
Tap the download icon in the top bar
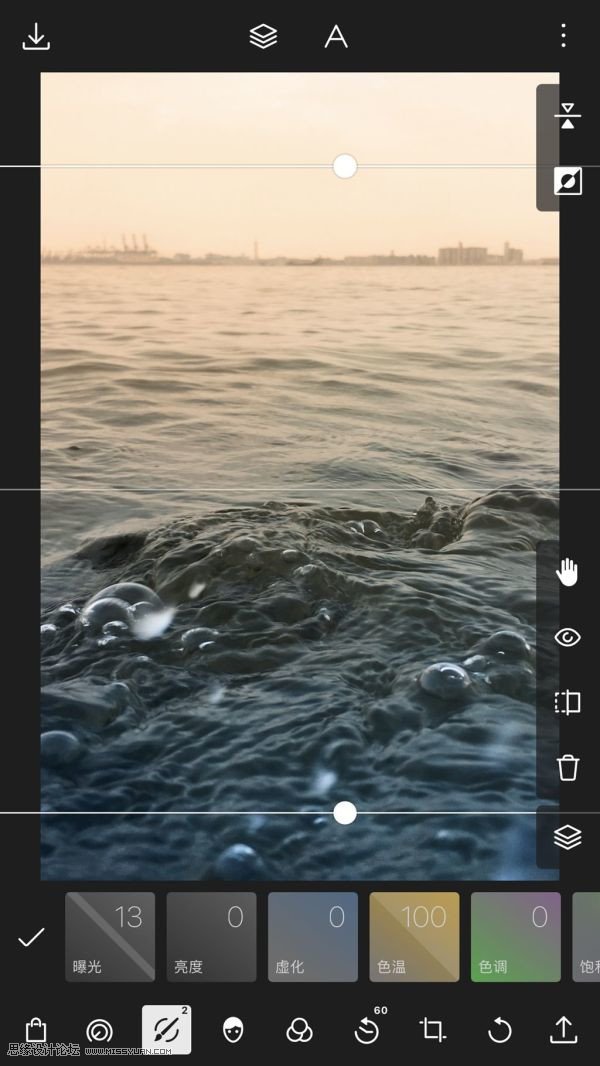(x=36, y=37)
